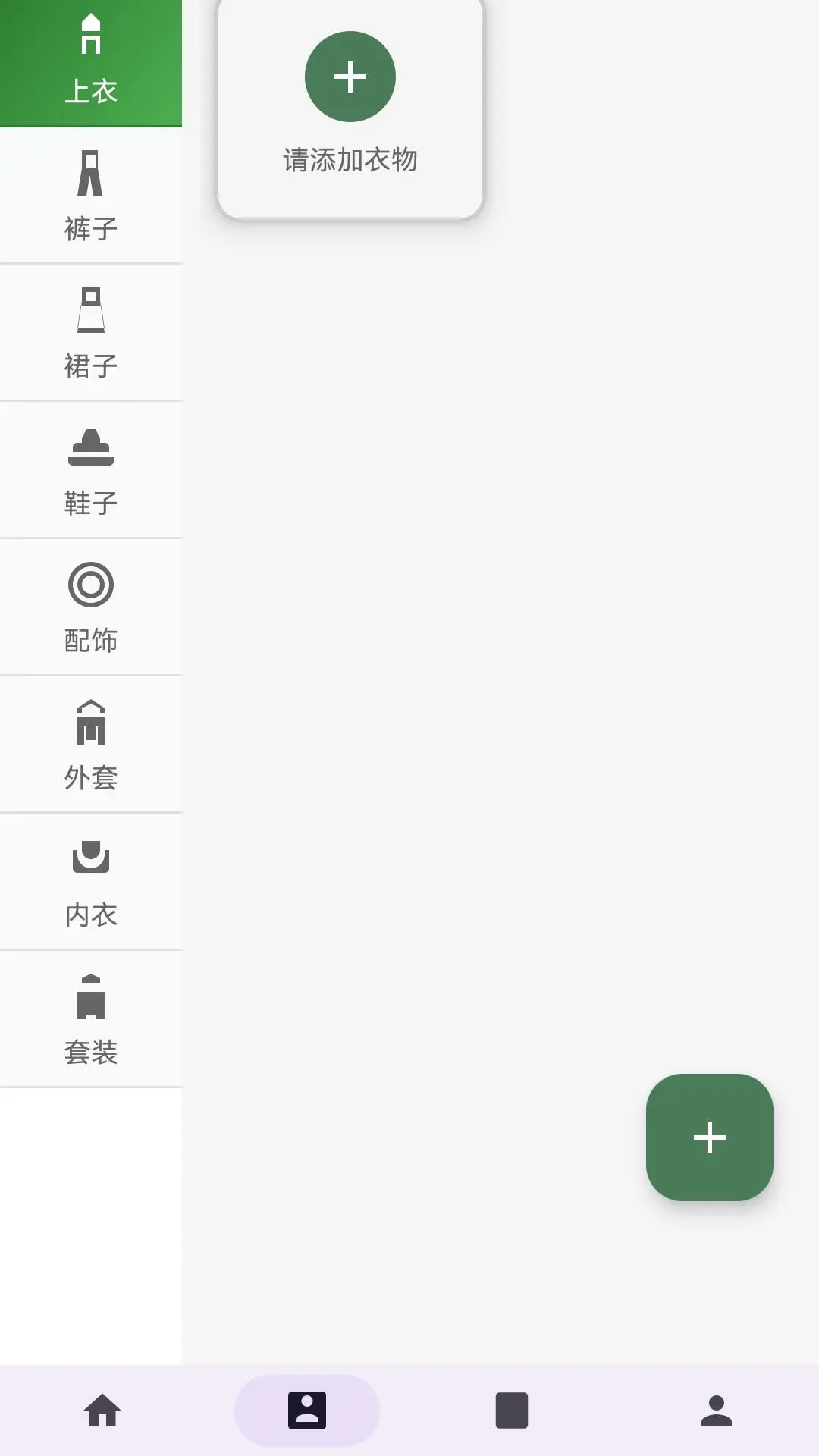This screenshot has width=819, height=1456.
Task: Select the 上衣 (tops) category icon
Action: (91, 34)
